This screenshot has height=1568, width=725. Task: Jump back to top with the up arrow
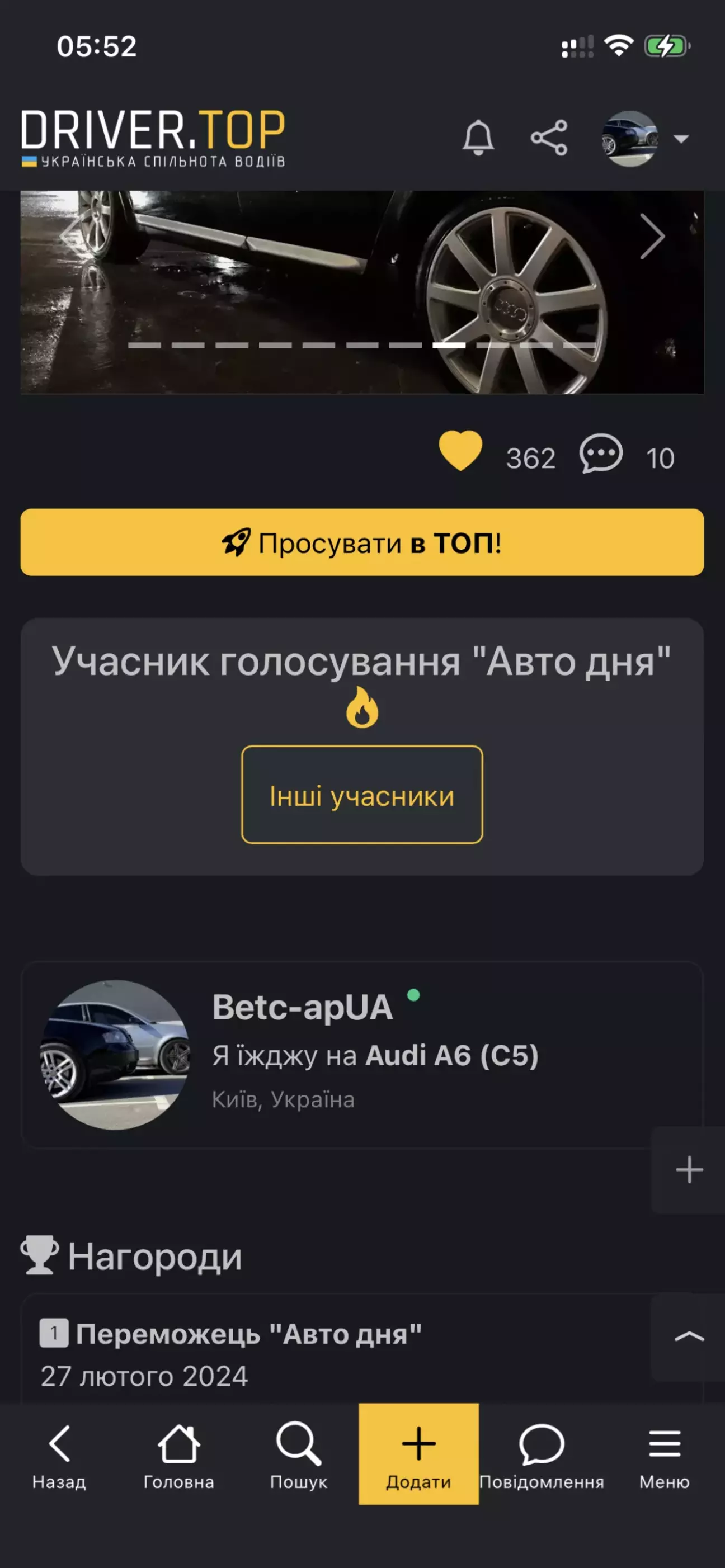pos(689,1336)
